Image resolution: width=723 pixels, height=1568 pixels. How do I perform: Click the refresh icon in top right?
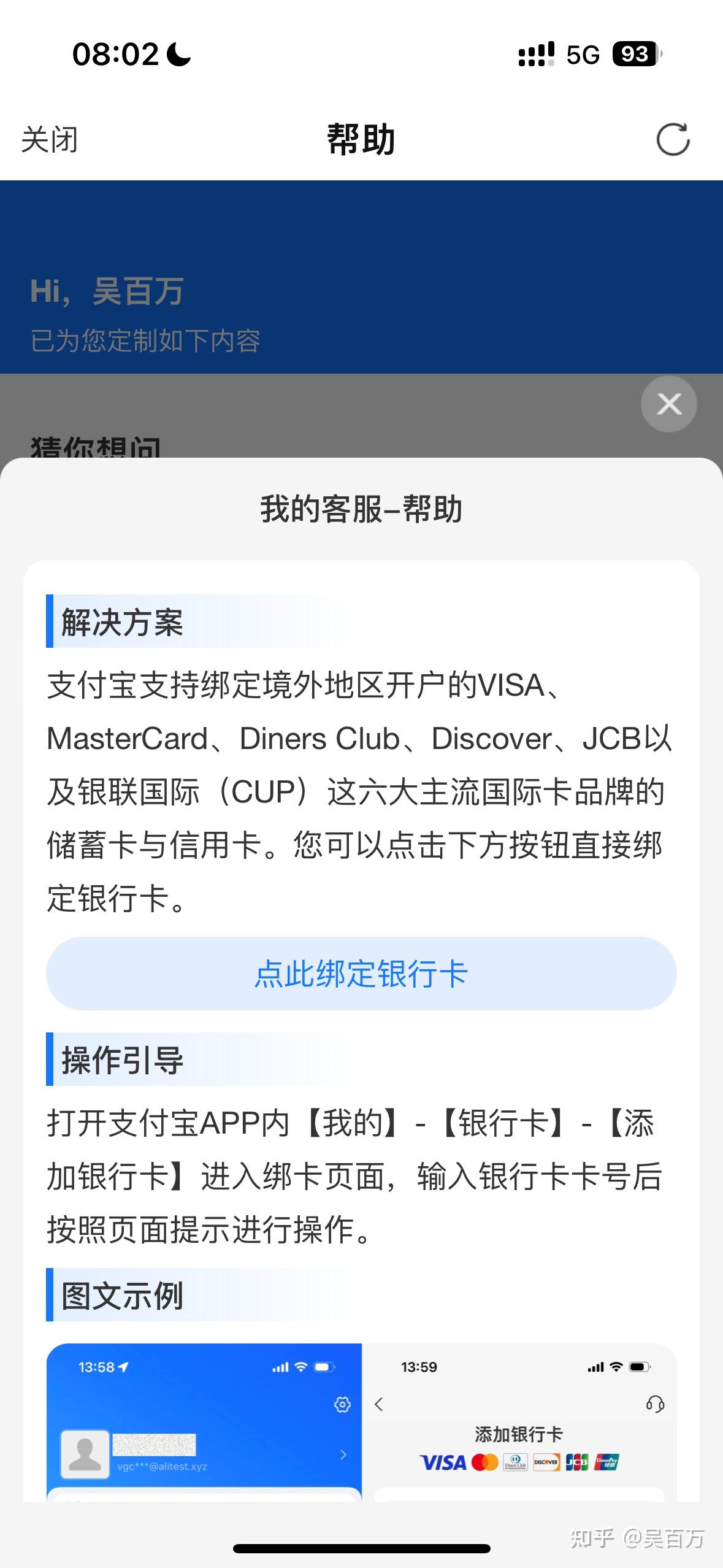pos(673,140)
